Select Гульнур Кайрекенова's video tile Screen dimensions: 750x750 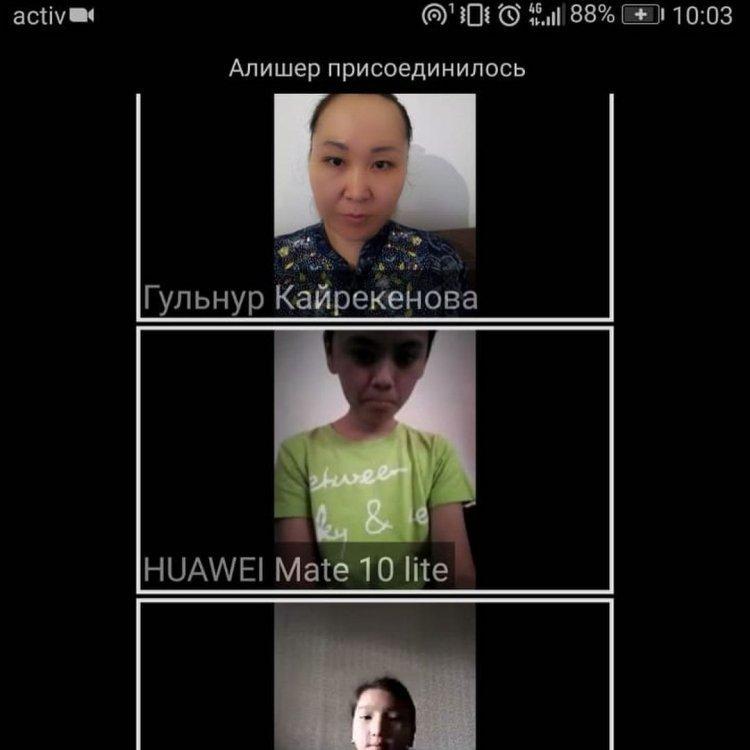click(374, 205)
